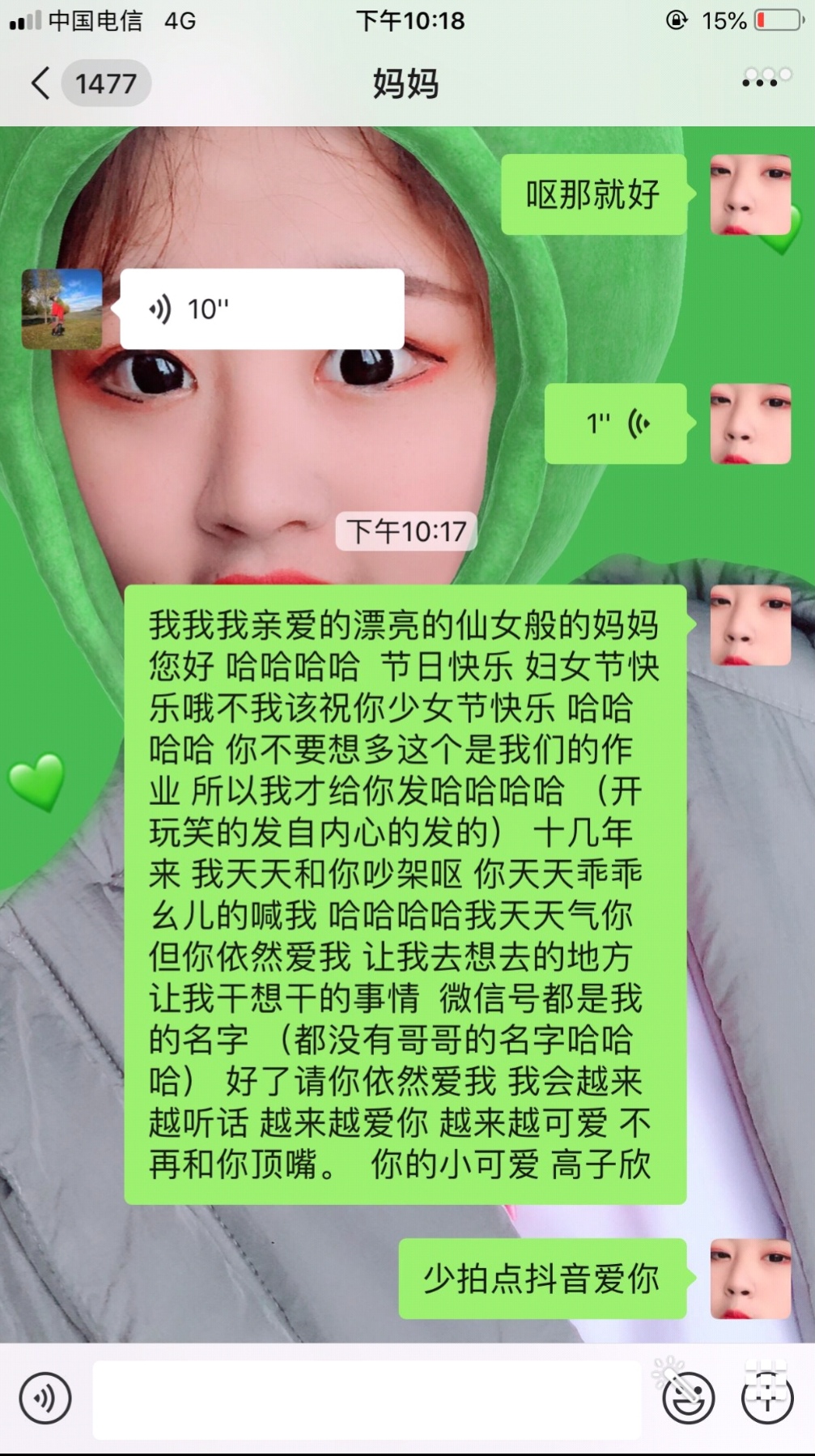Play the 1-second sent voice message

(x=615, y=424)
